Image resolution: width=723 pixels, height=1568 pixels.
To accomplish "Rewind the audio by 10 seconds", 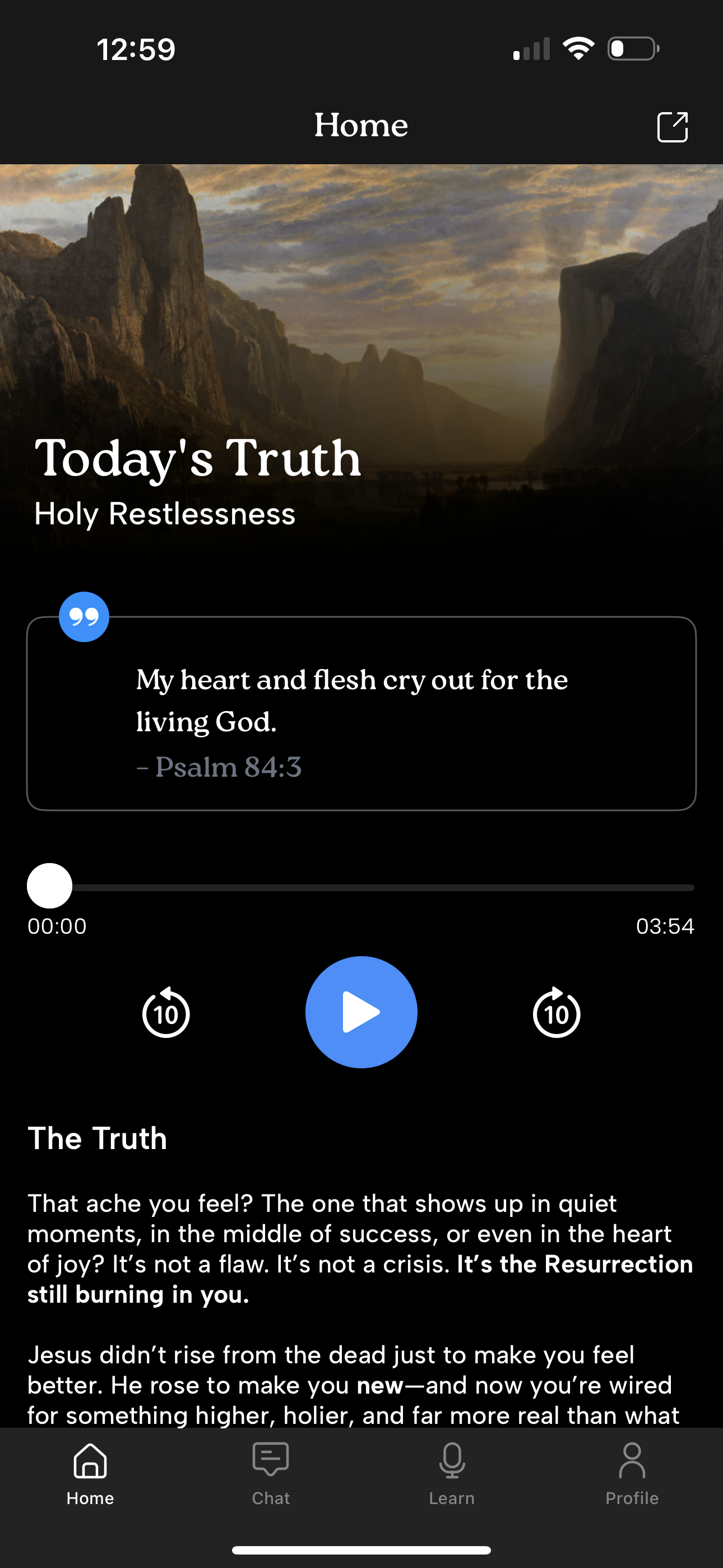I will point(165,1013).
